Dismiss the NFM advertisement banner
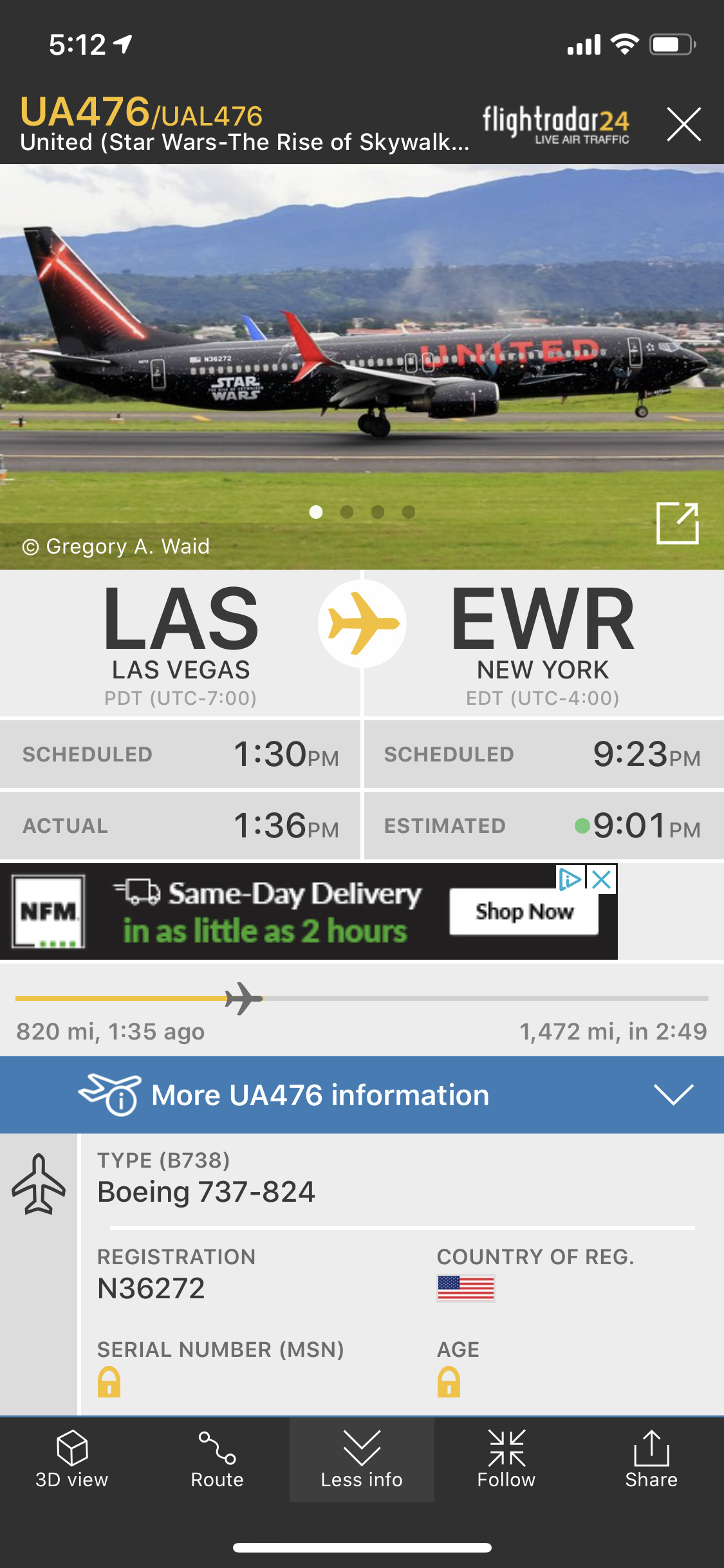 602,879
